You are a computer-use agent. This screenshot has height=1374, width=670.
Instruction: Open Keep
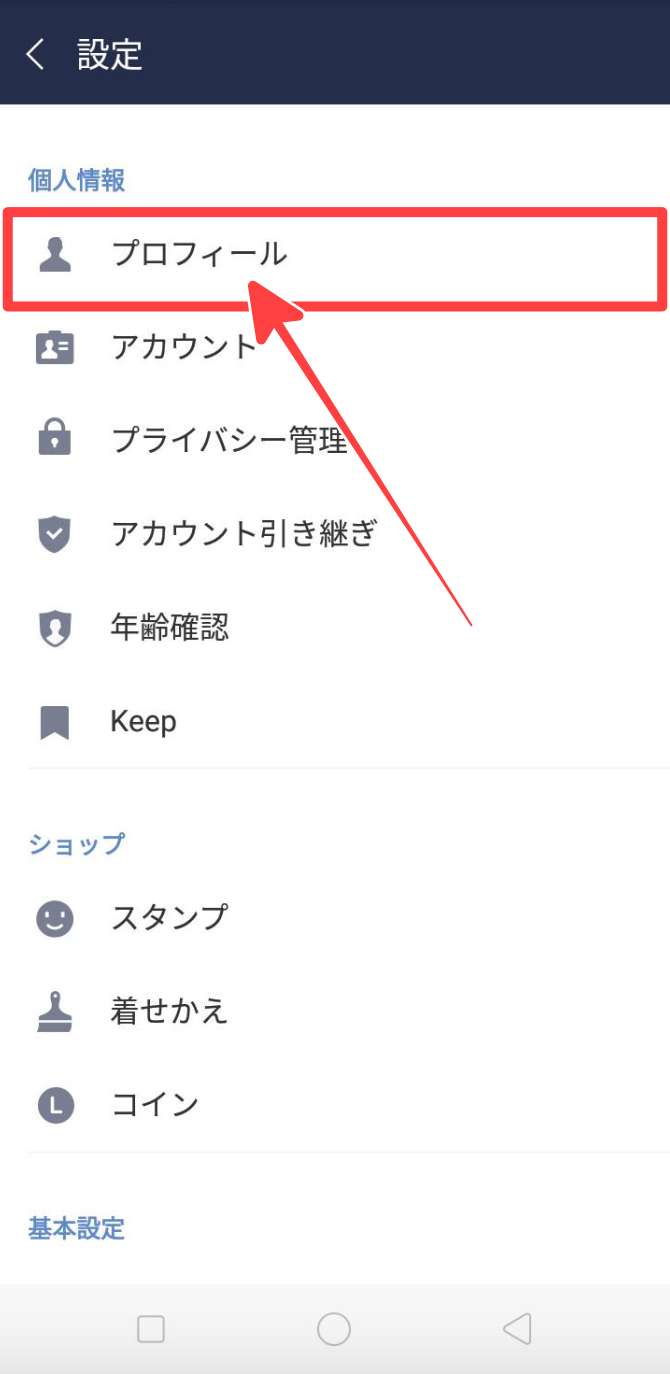[143, 722]
